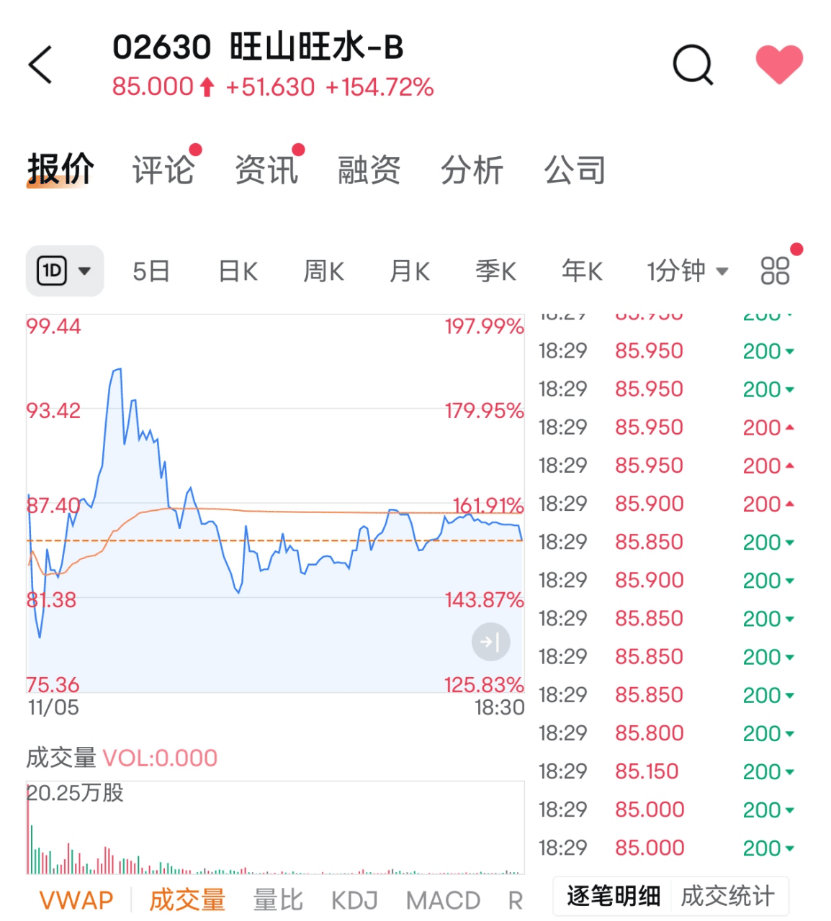
Task: Select the 5日 chart view
Action: pyautogui.click(x=150, y=270)
